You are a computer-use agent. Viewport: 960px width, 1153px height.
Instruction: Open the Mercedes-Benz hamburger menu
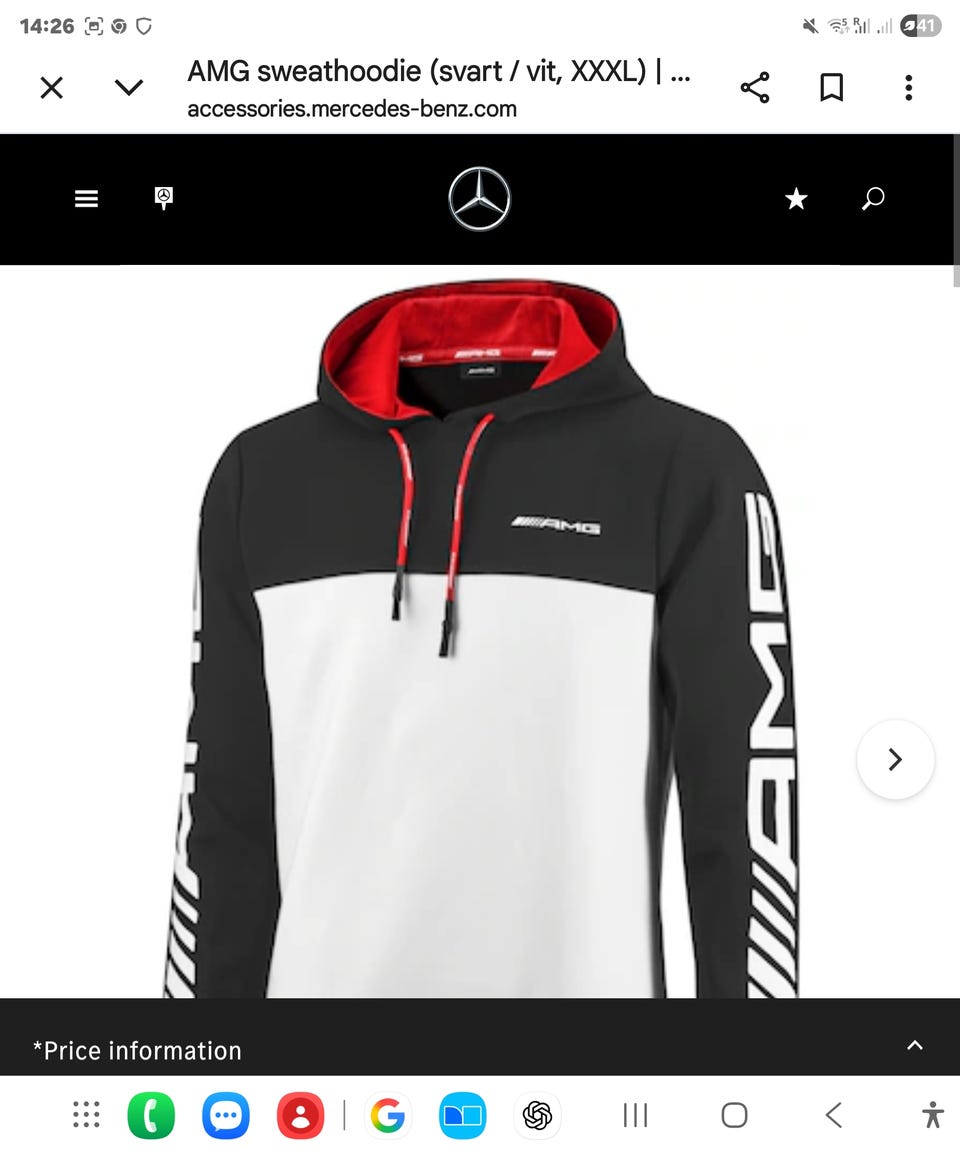coord(87,199)
